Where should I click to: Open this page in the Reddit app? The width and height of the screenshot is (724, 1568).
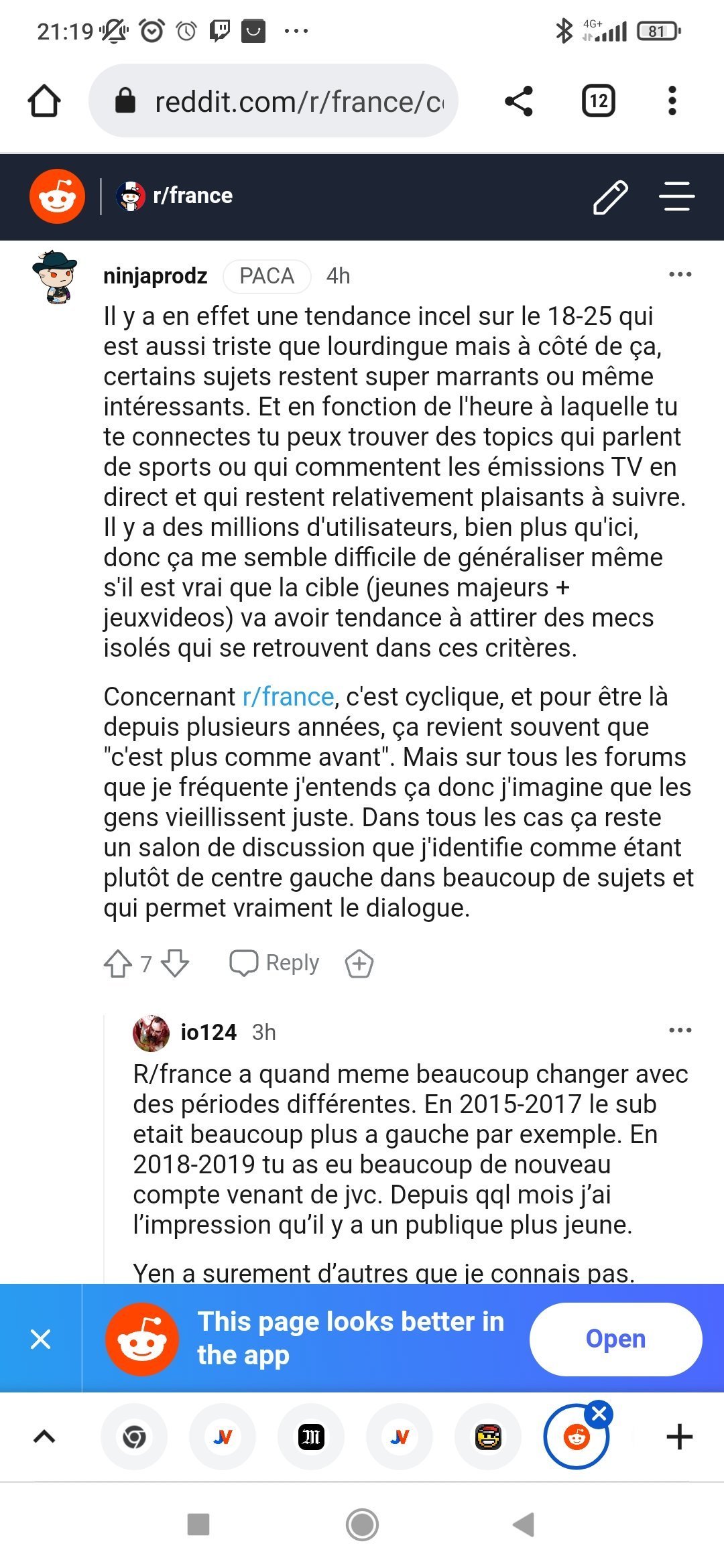[x=615, y=1339]
